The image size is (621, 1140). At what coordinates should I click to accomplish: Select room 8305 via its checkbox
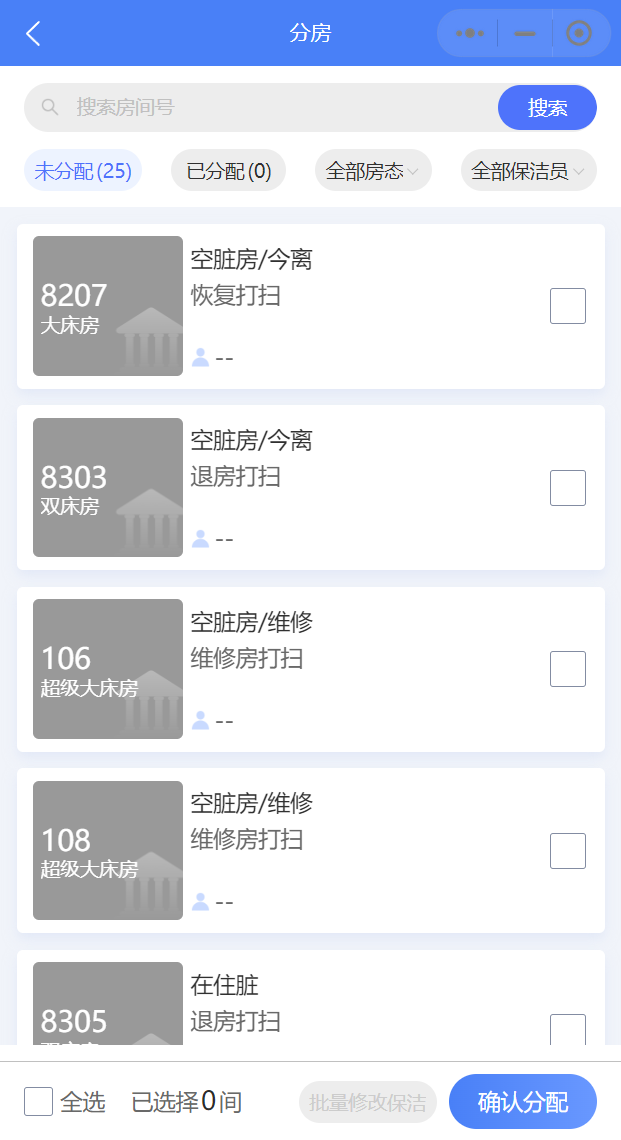[x=568, y=1029]
